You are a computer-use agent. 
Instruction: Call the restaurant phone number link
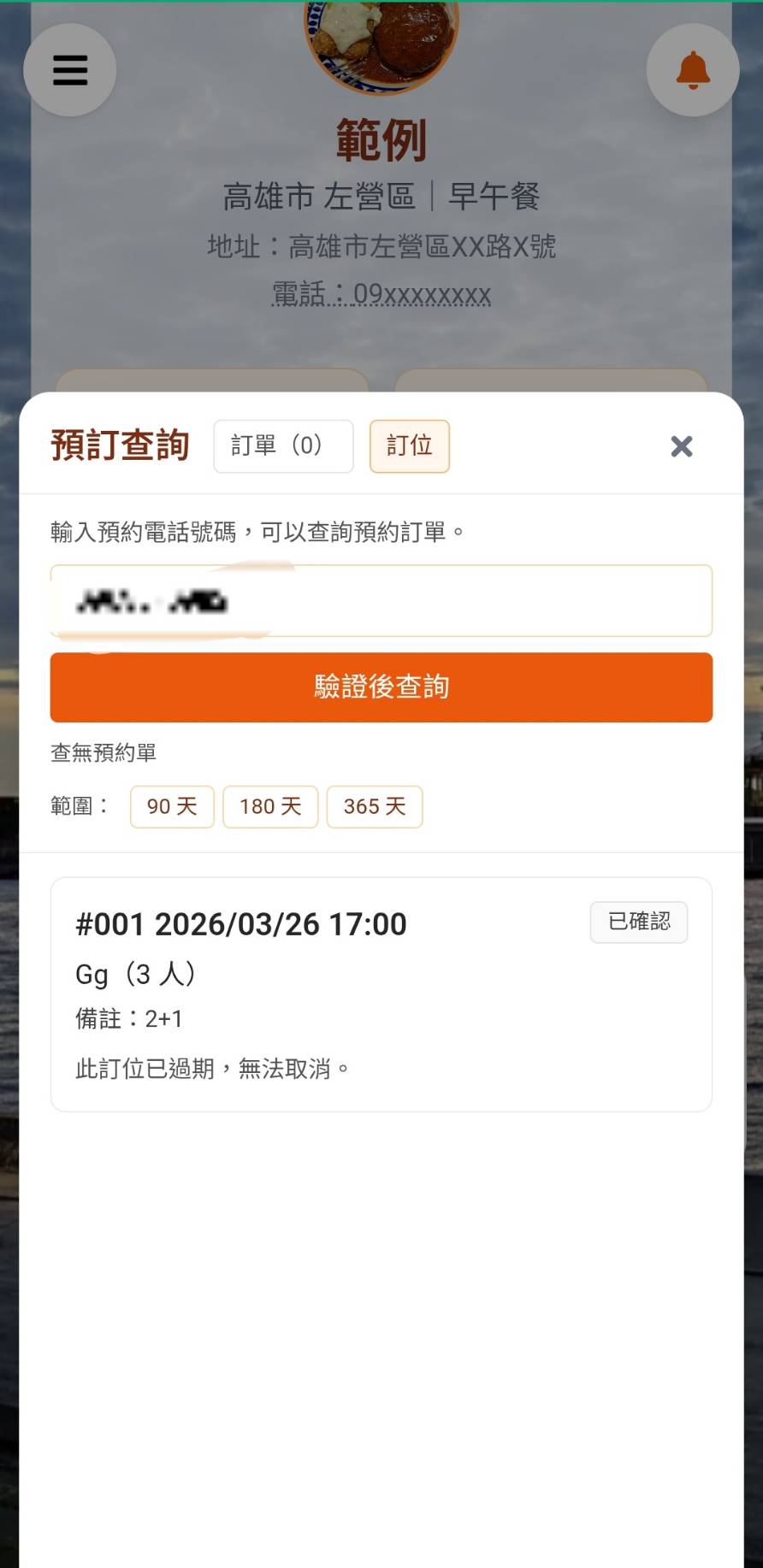point(381,295)
